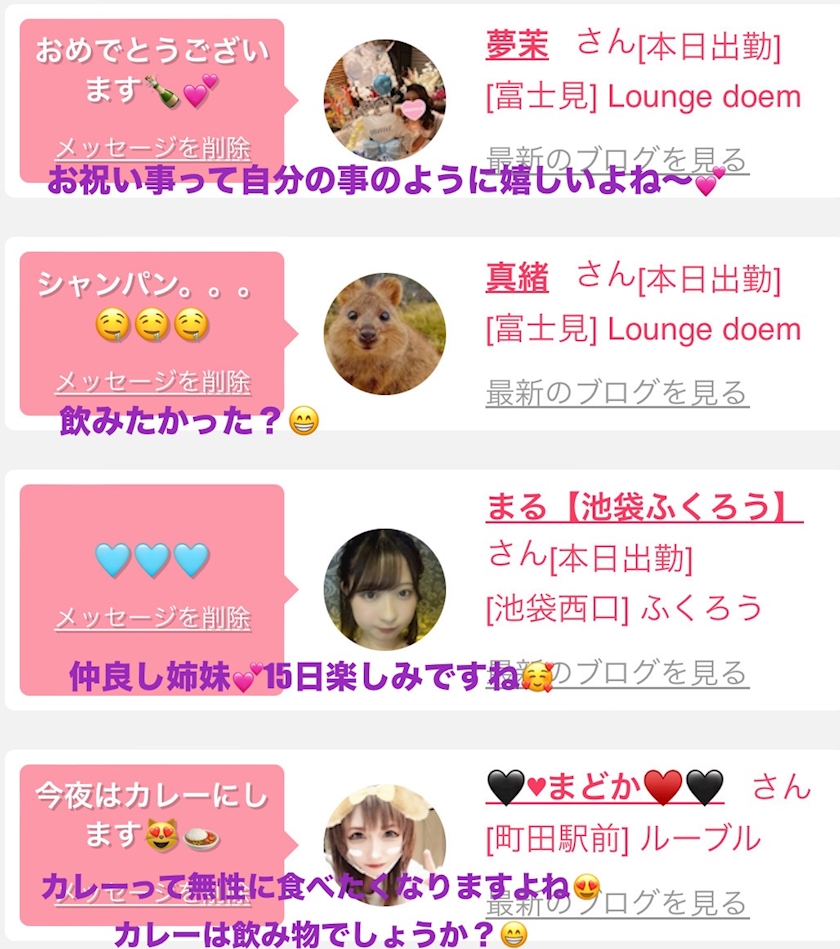This screenshot has width=840, height=949.
Task: Open まる【池袋ふくろう】's profile link
Action: [x=644, y=508]
